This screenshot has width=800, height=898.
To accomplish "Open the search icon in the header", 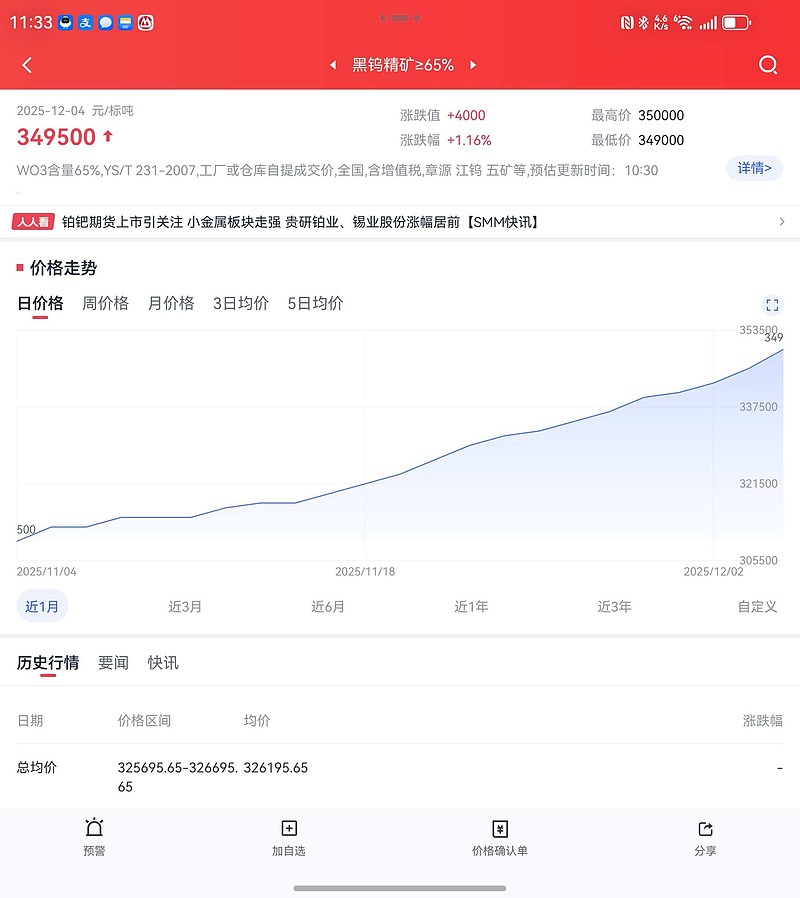I will click(x=768, y=64).
